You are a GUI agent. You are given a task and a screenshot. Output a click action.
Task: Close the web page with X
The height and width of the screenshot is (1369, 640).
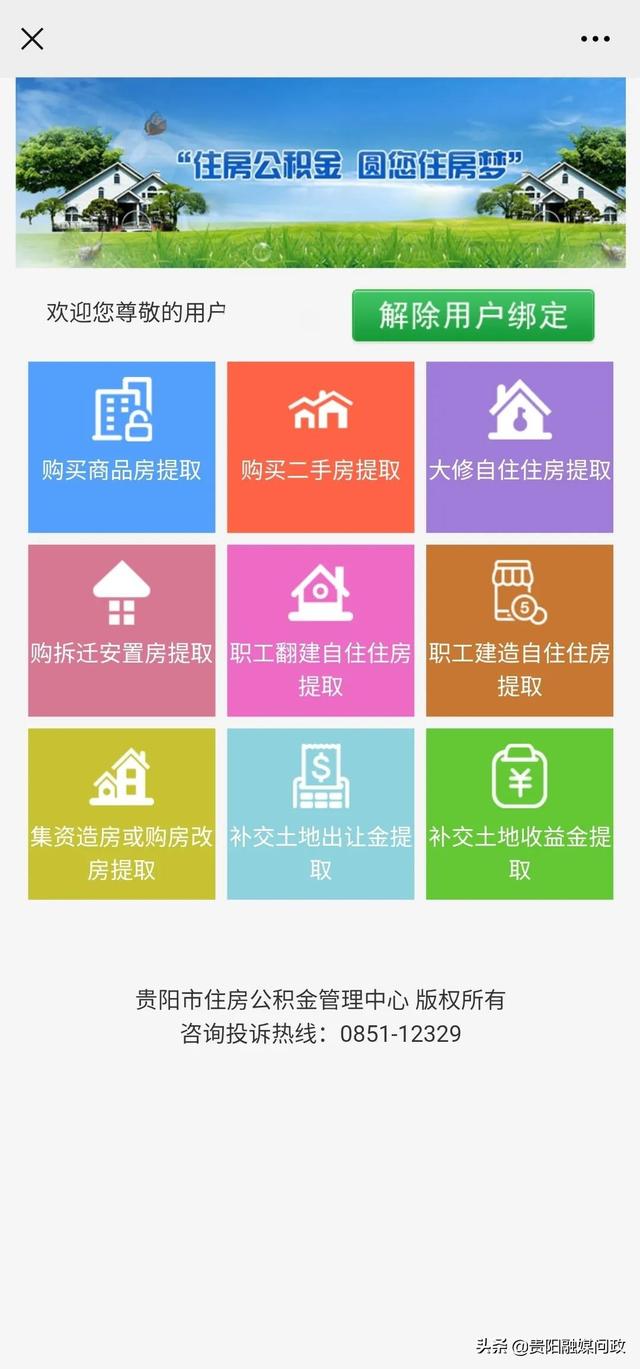click(x=32, y=39)
